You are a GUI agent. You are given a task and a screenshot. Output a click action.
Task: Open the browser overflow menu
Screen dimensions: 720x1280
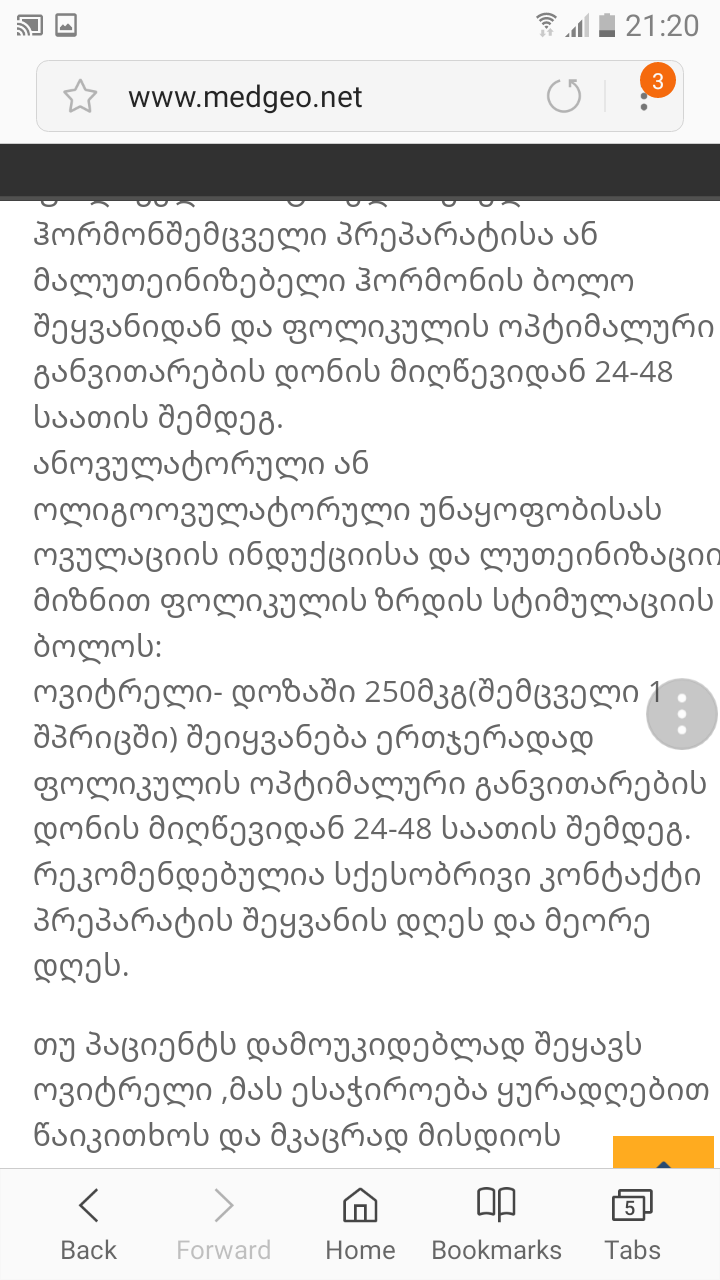(645, 97)
